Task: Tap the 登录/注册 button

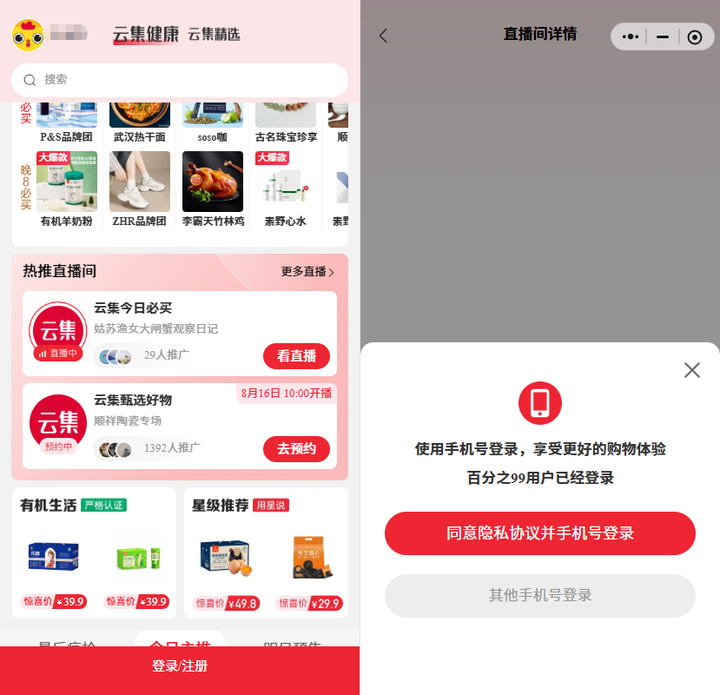Action: coord(180,666)
